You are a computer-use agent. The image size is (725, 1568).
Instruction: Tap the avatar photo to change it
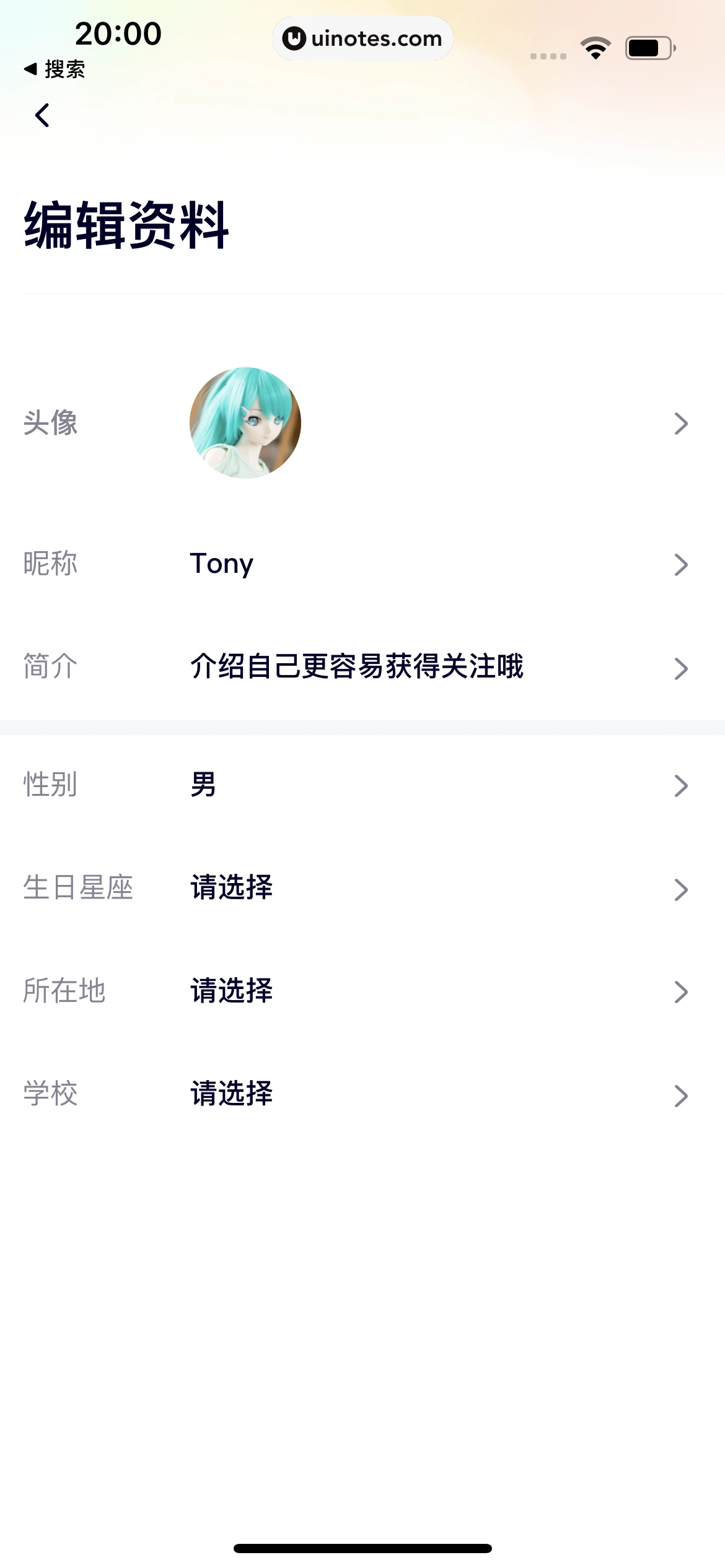244,423
